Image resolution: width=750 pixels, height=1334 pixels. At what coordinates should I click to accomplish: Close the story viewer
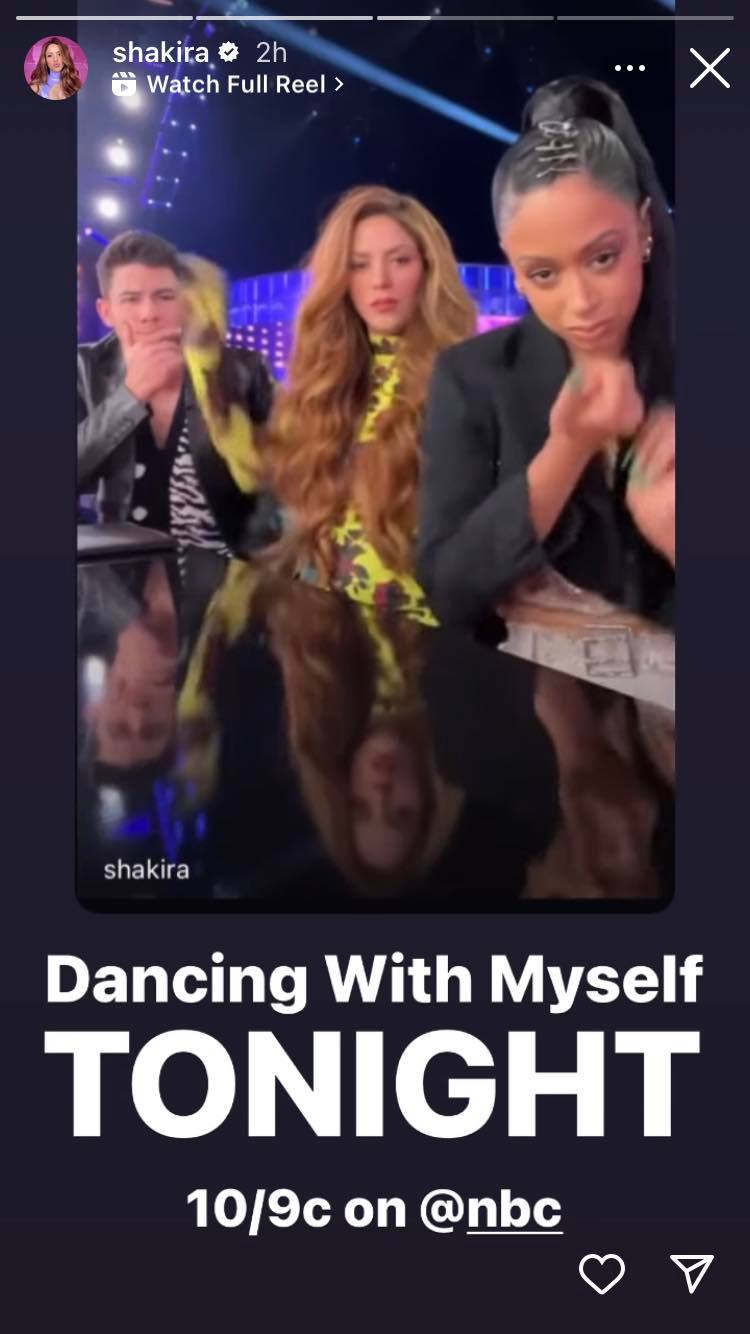(709, 68)
